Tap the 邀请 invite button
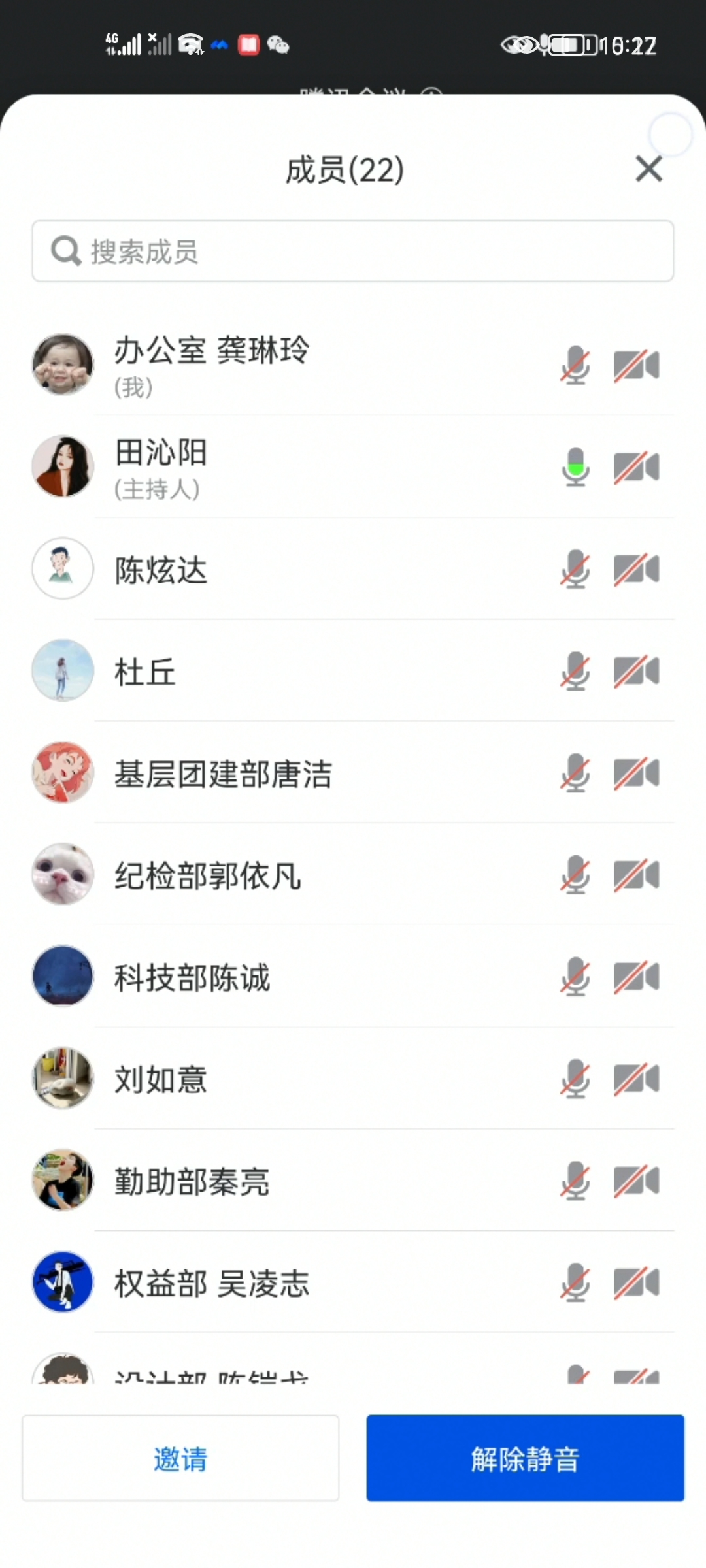This screenshot has width=706, height=1568. [180, 1458]
